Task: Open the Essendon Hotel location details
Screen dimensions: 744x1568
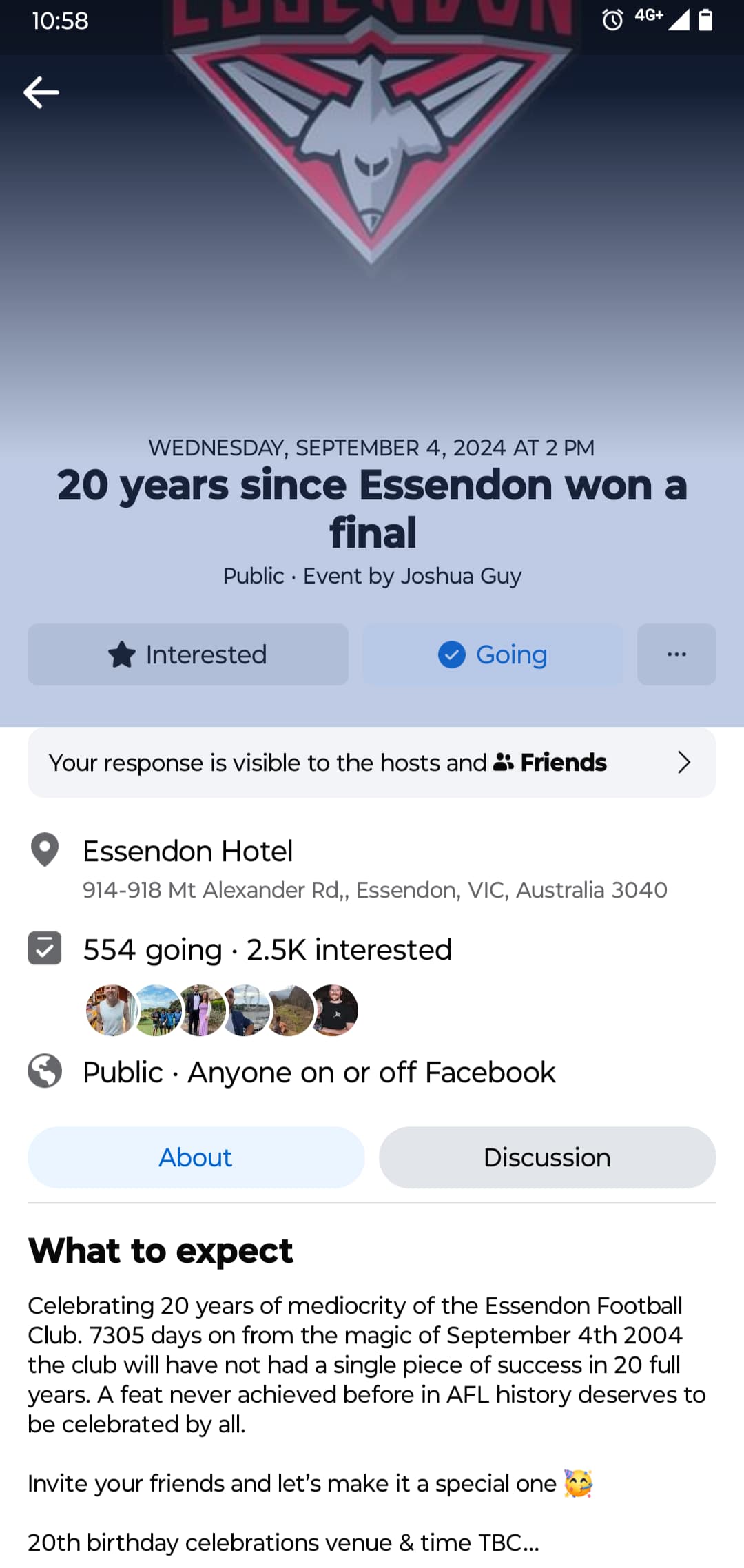Action: [372, 868]
